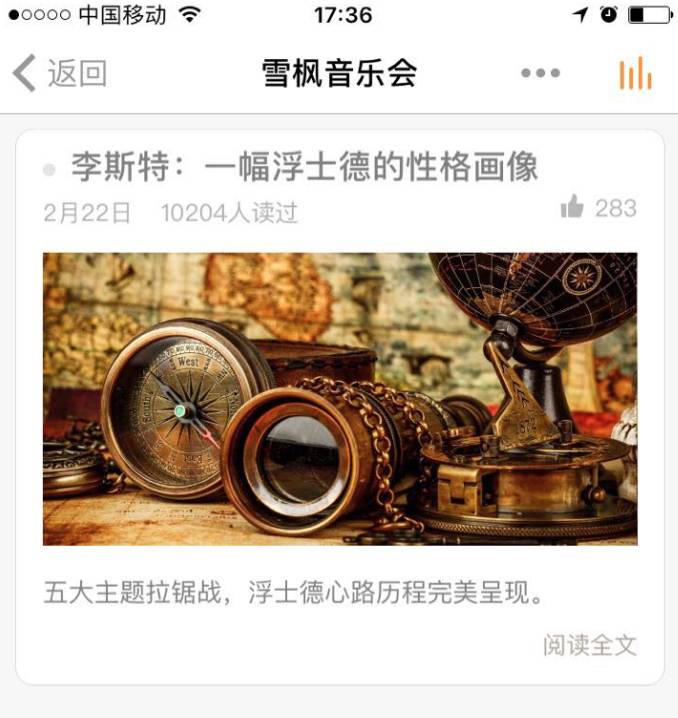Tap 阅读全文 to read full article
This screenshot has width=678, height=718.
(589, 645)
